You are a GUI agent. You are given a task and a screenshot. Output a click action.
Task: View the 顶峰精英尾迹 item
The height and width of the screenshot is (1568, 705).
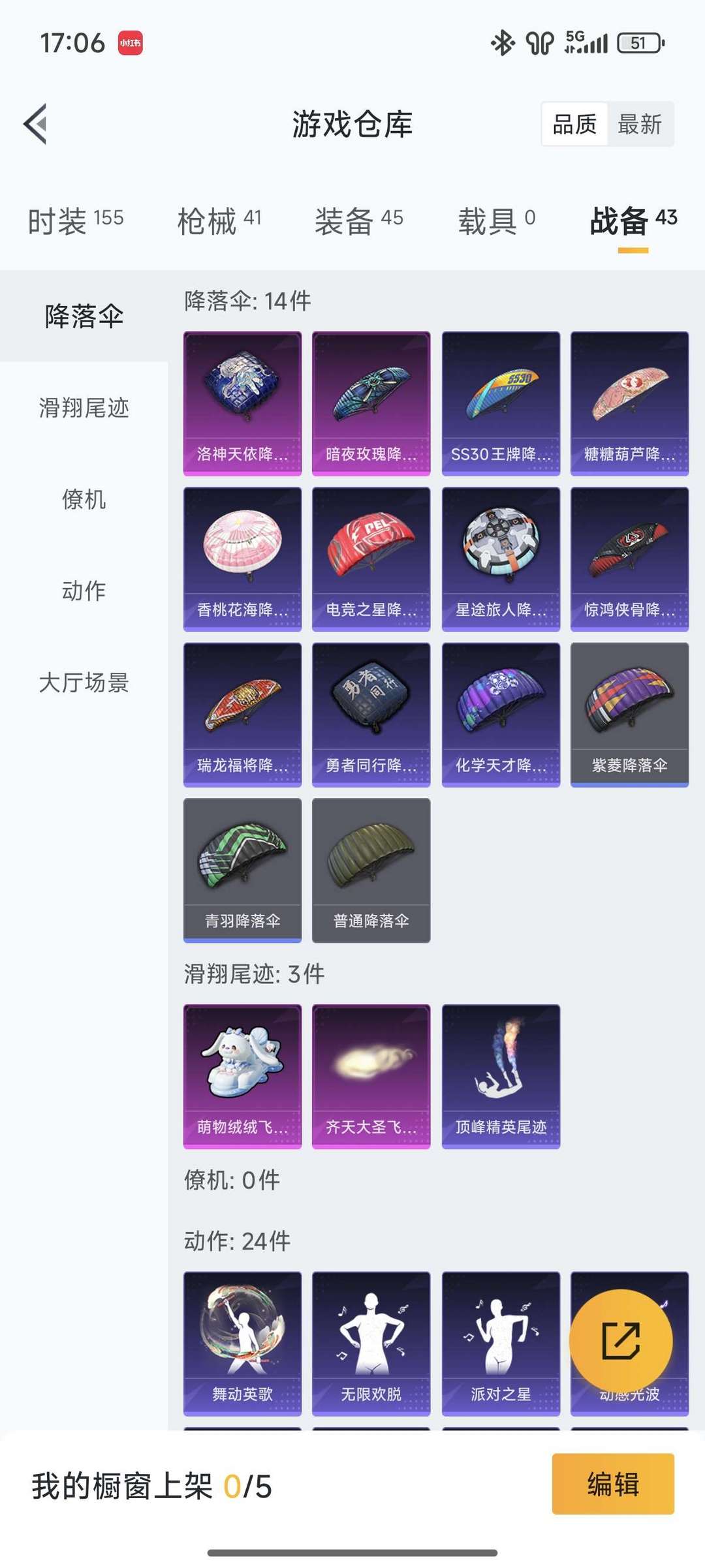point(501,1077)
